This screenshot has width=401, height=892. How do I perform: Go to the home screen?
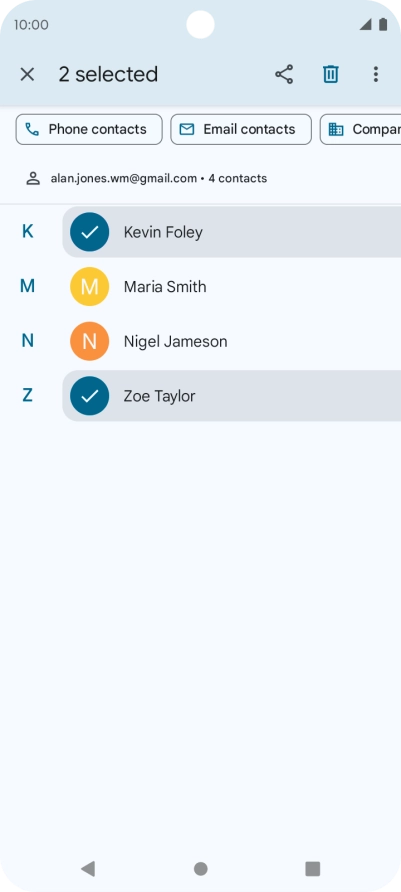tap(200, 868)
